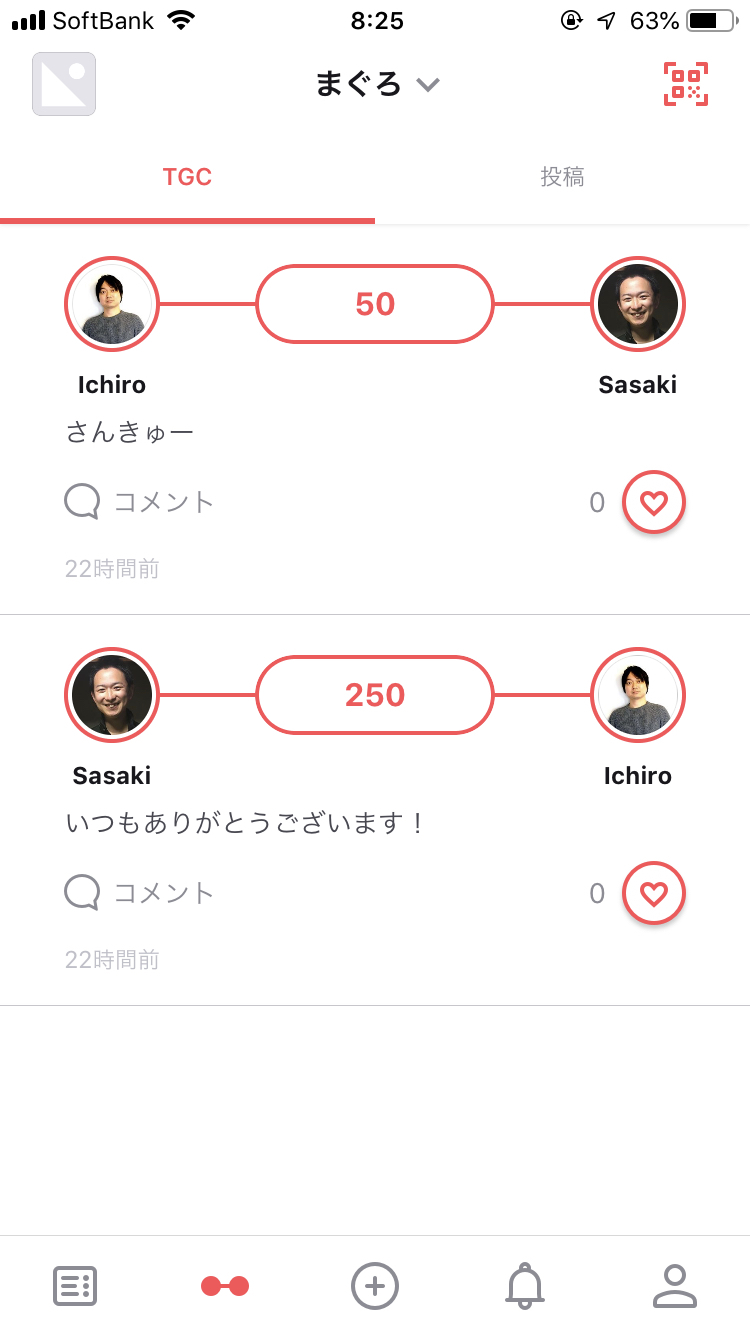
Task: Go to the profile tab
Action: (675, 1286)
